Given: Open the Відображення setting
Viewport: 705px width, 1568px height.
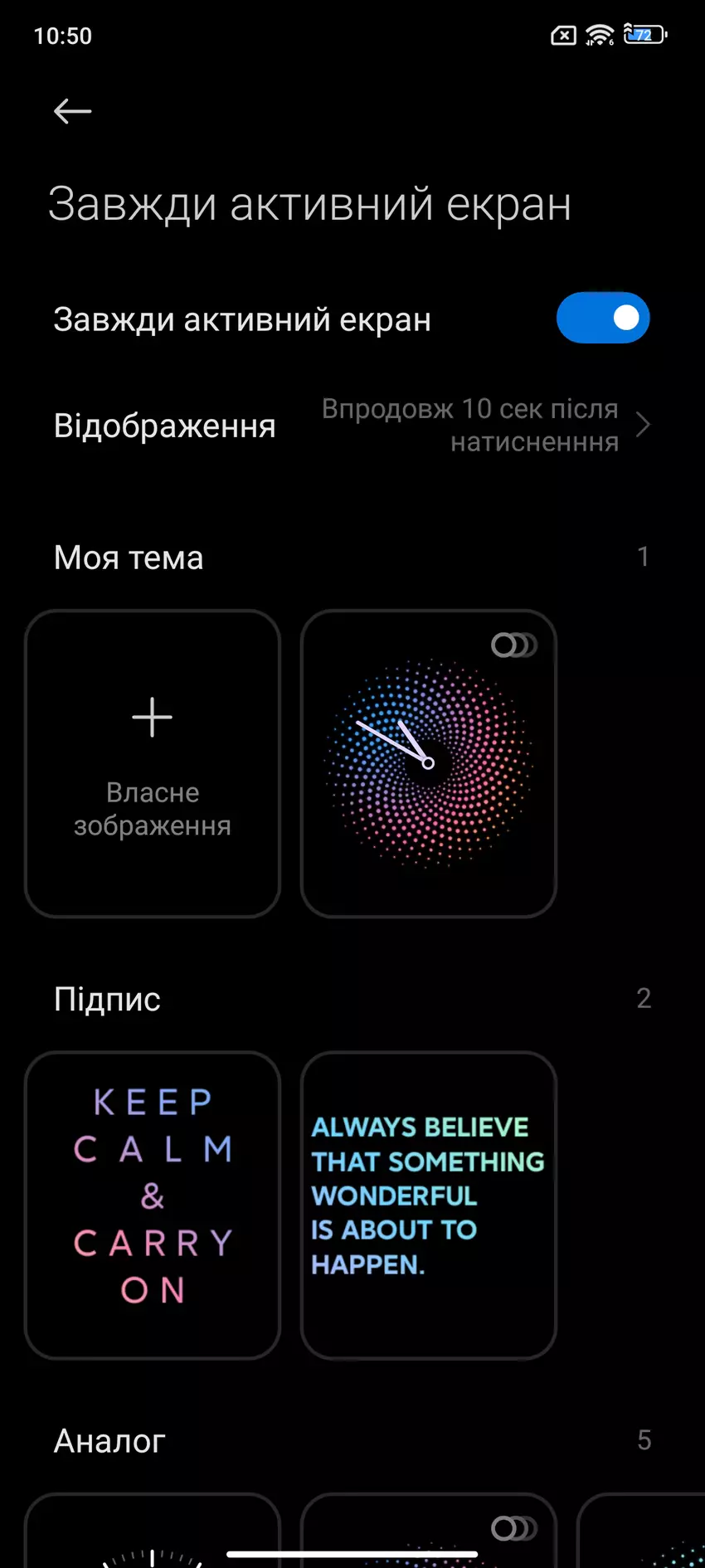Looking at the screenshot, I should (x=352, y=426).
